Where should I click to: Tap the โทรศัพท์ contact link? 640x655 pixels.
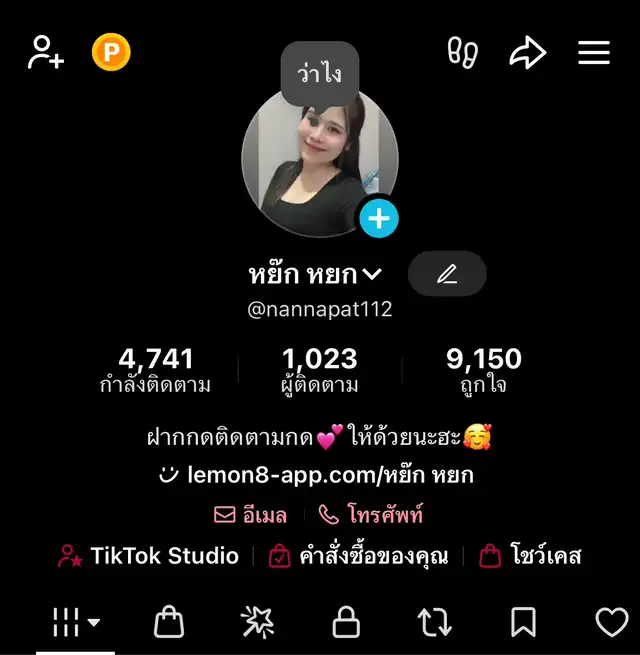(x=371, y=515)
